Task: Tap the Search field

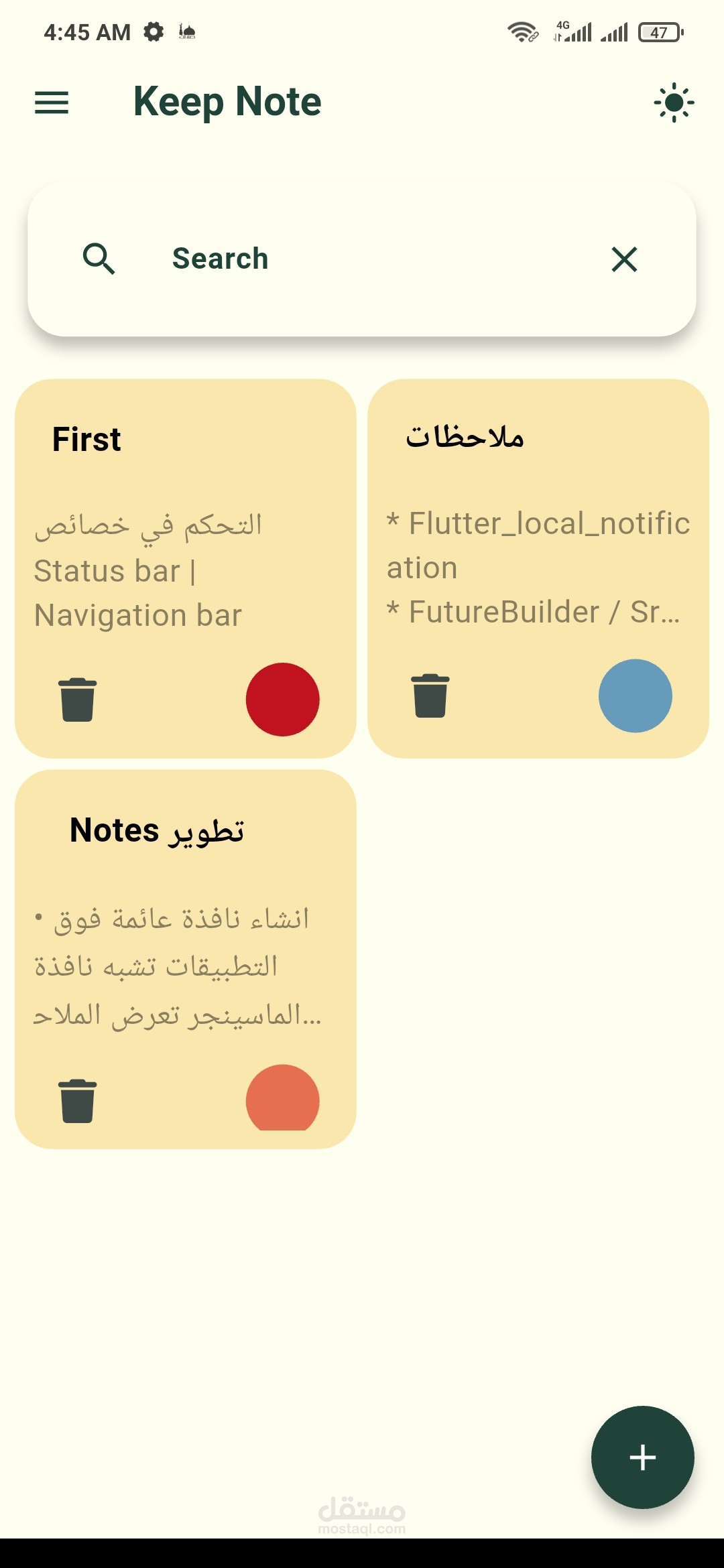Action: click(362, 259)
